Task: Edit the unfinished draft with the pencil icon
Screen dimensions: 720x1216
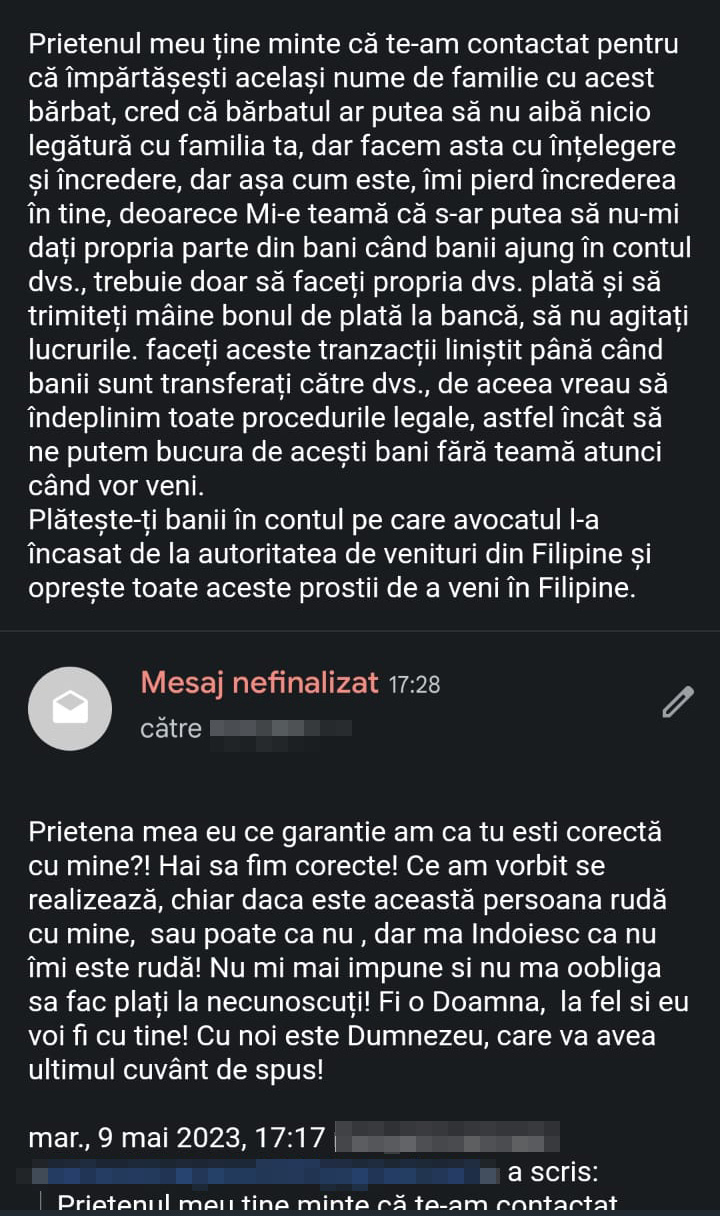Action: pyautogui.click(x=677, y=703)
